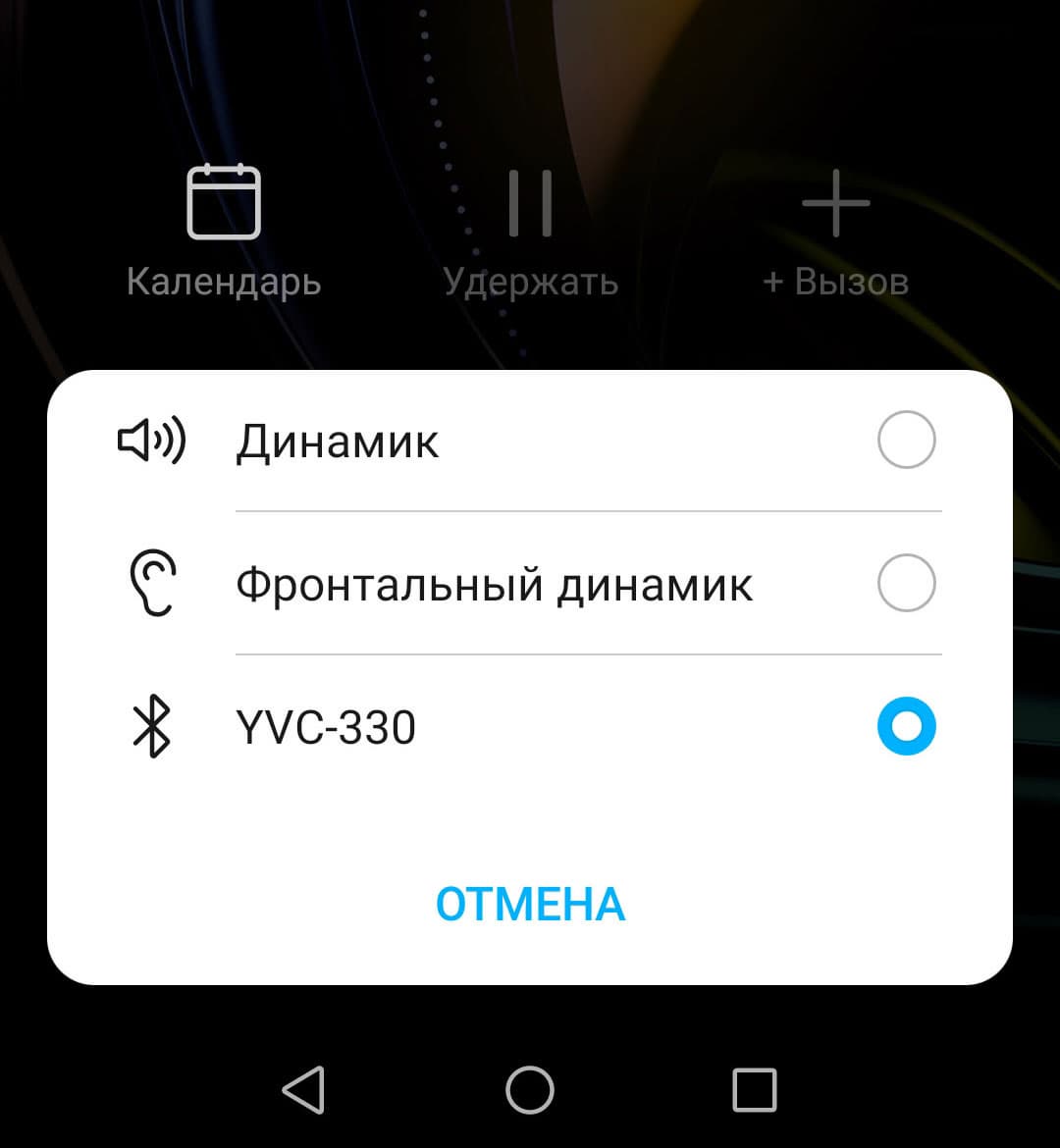The height and width of the screenshot is (1148, 1060).
Task: Choose Фронтальный динамик option
Action: click(x=530, y=585)
